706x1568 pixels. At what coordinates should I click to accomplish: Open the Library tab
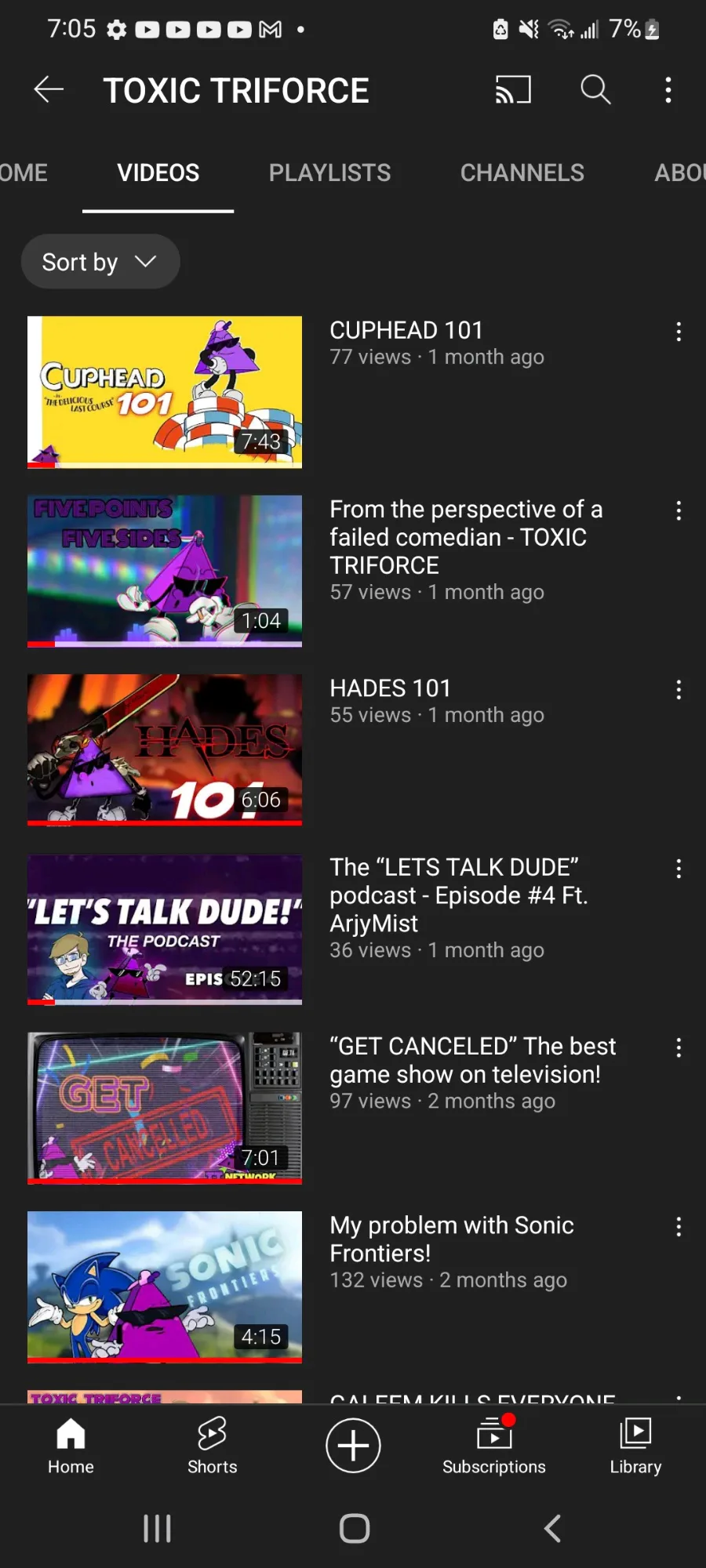click(x=635, y=1446)
